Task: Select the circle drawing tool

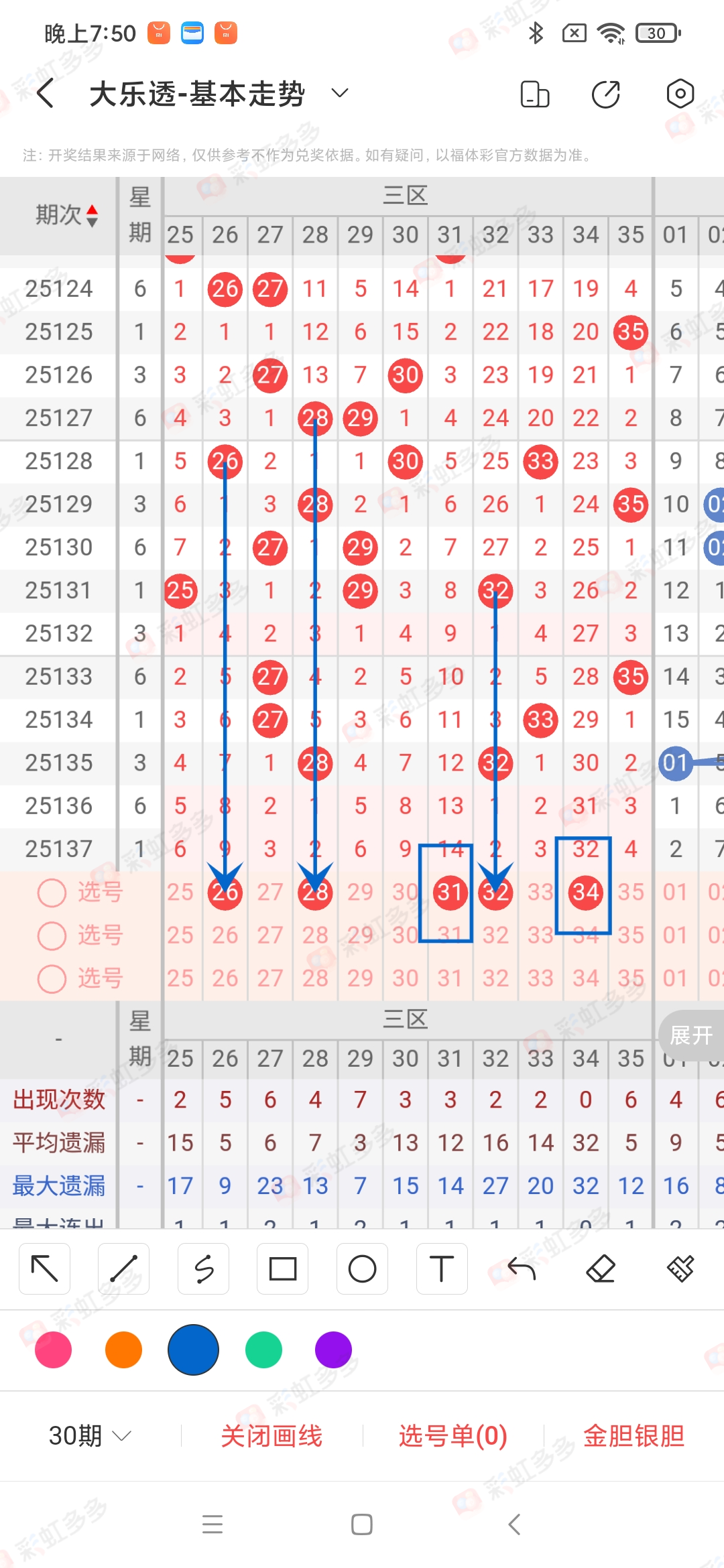Action: pos(362,1268)
